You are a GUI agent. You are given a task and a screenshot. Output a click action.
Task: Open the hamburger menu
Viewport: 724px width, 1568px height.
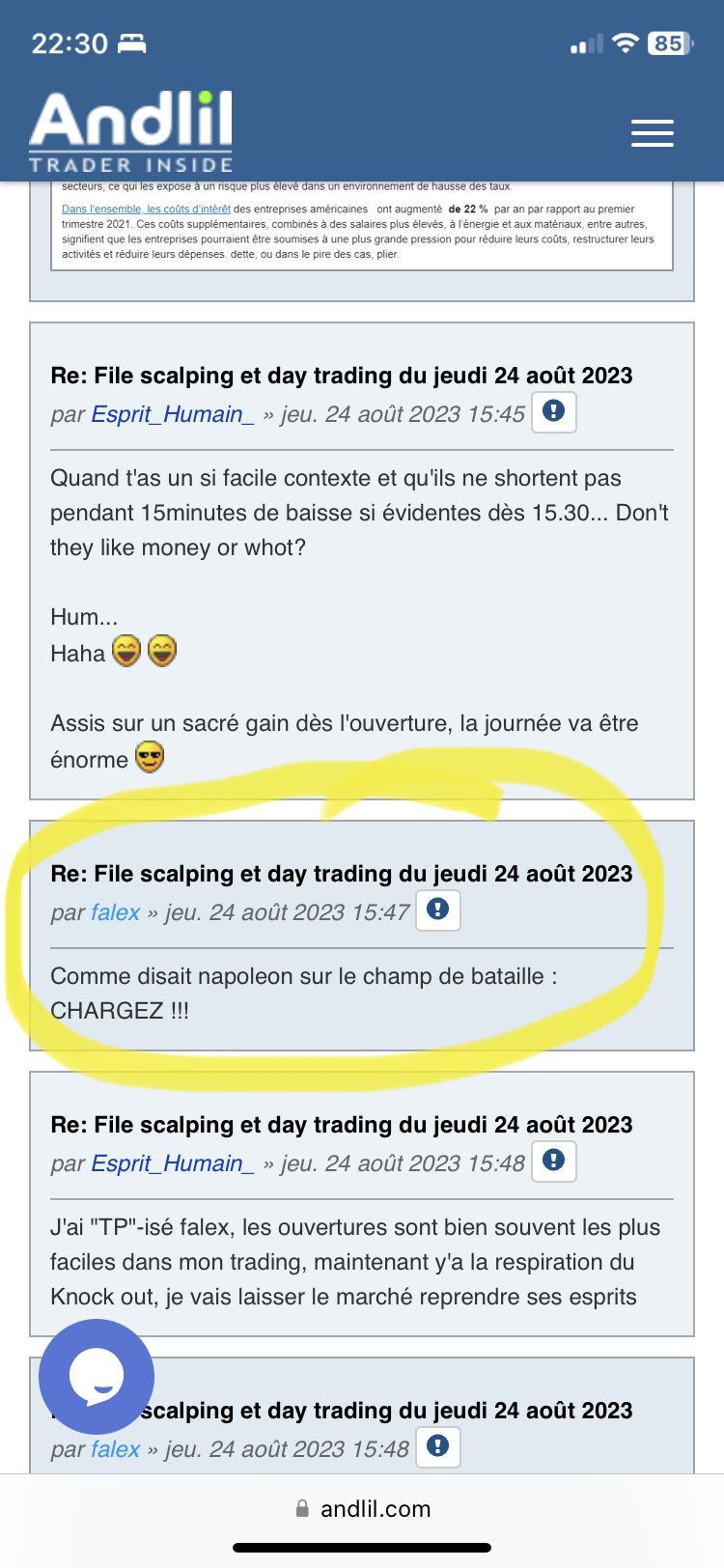(x=653, y=133)
